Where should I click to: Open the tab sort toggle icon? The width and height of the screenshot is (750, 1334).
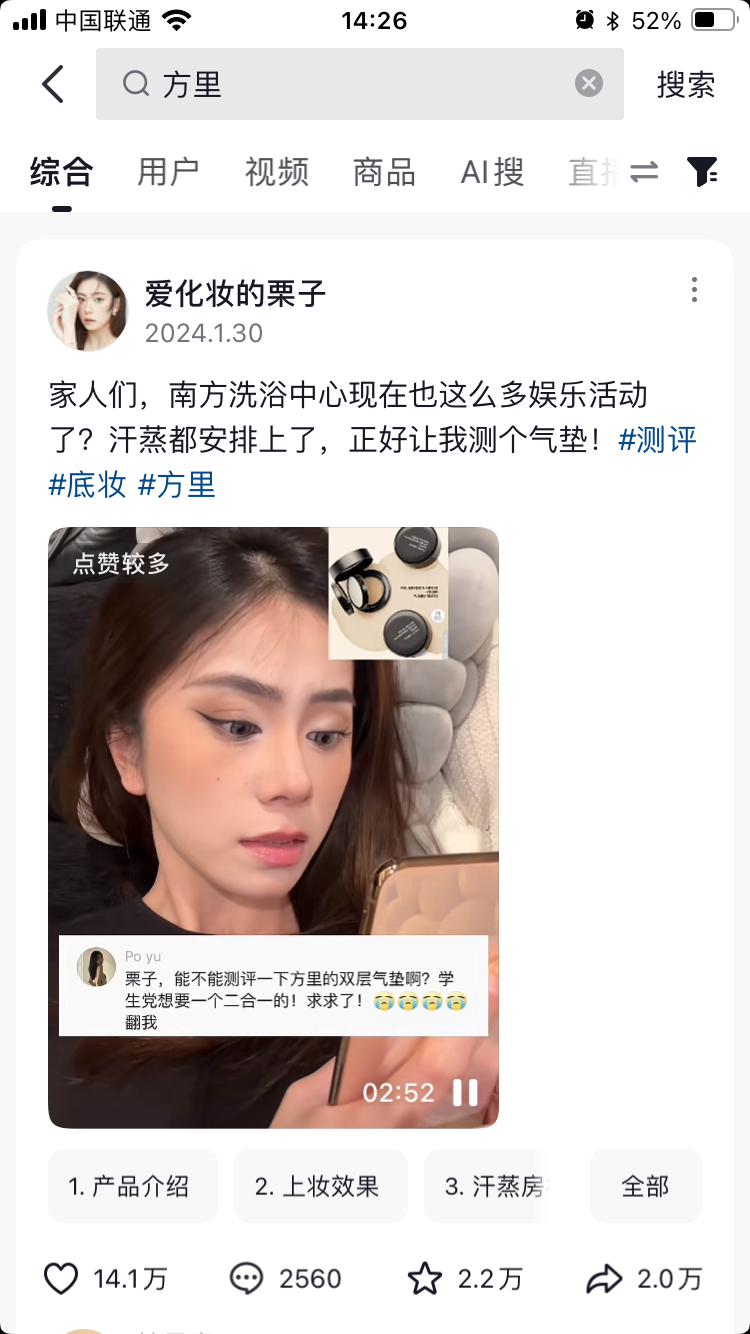click(x=644, y=172)
